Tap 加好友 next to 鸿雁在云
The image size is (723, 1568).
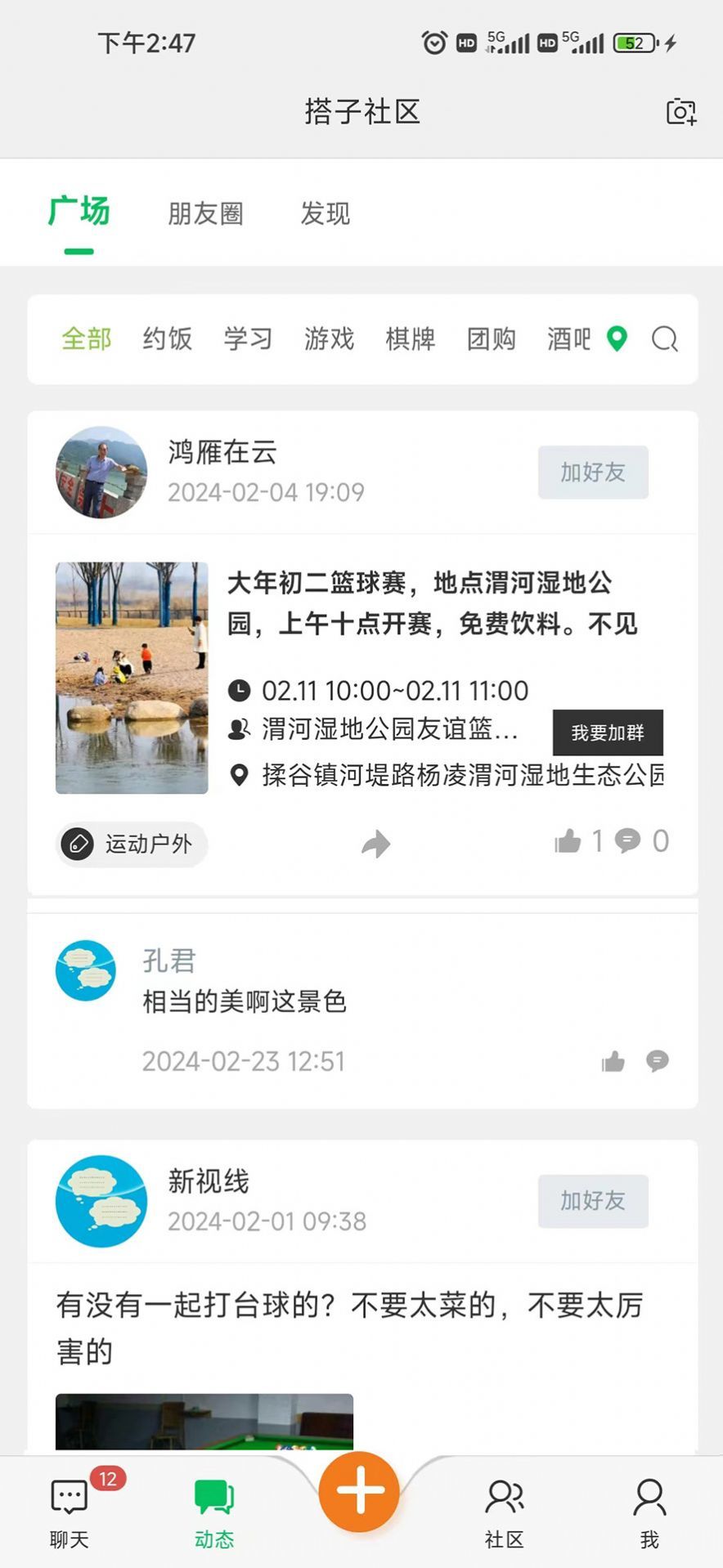click(x=592, y=472)
